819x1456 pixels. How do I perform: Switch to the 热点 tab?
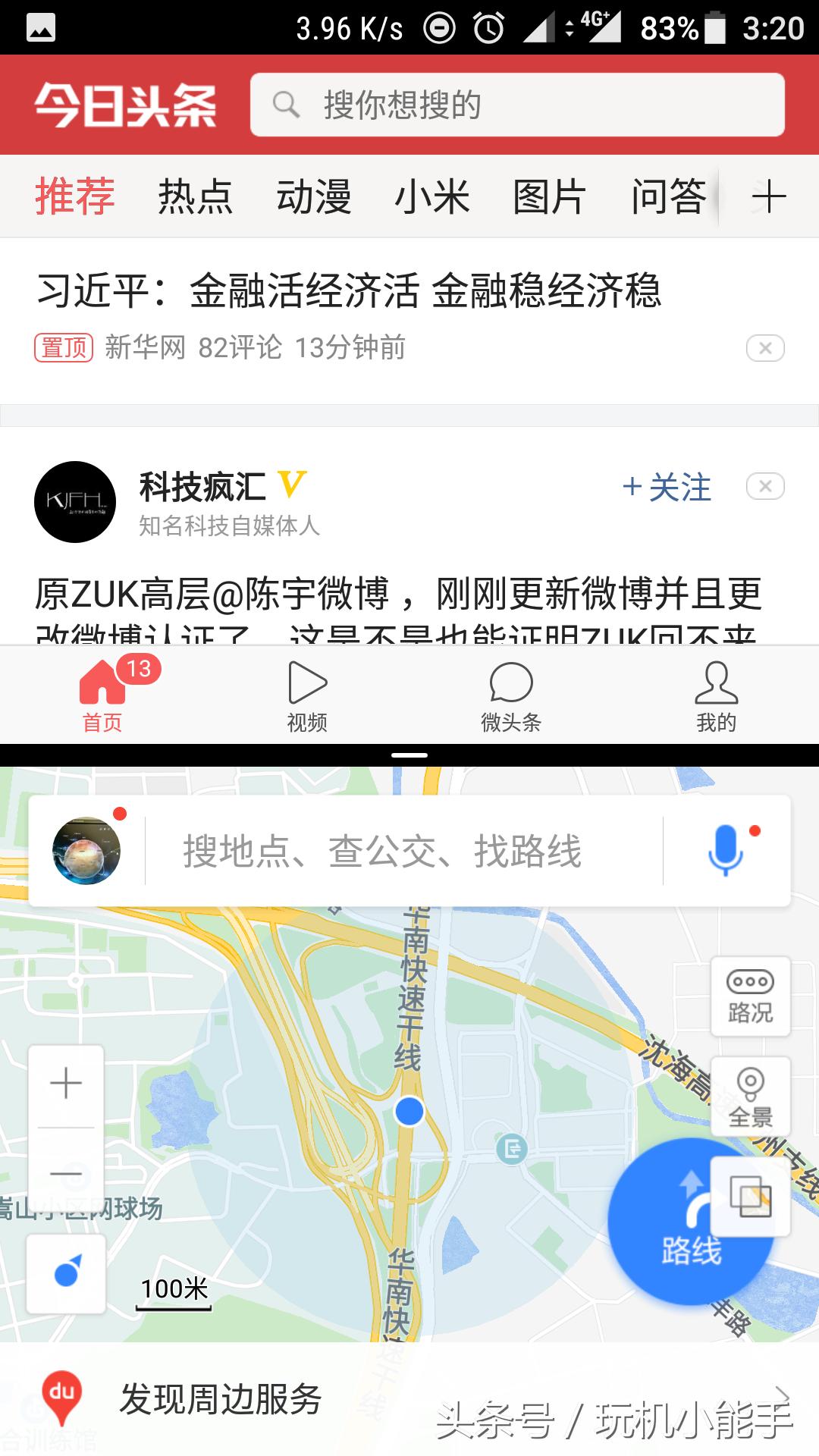[195, 196]
